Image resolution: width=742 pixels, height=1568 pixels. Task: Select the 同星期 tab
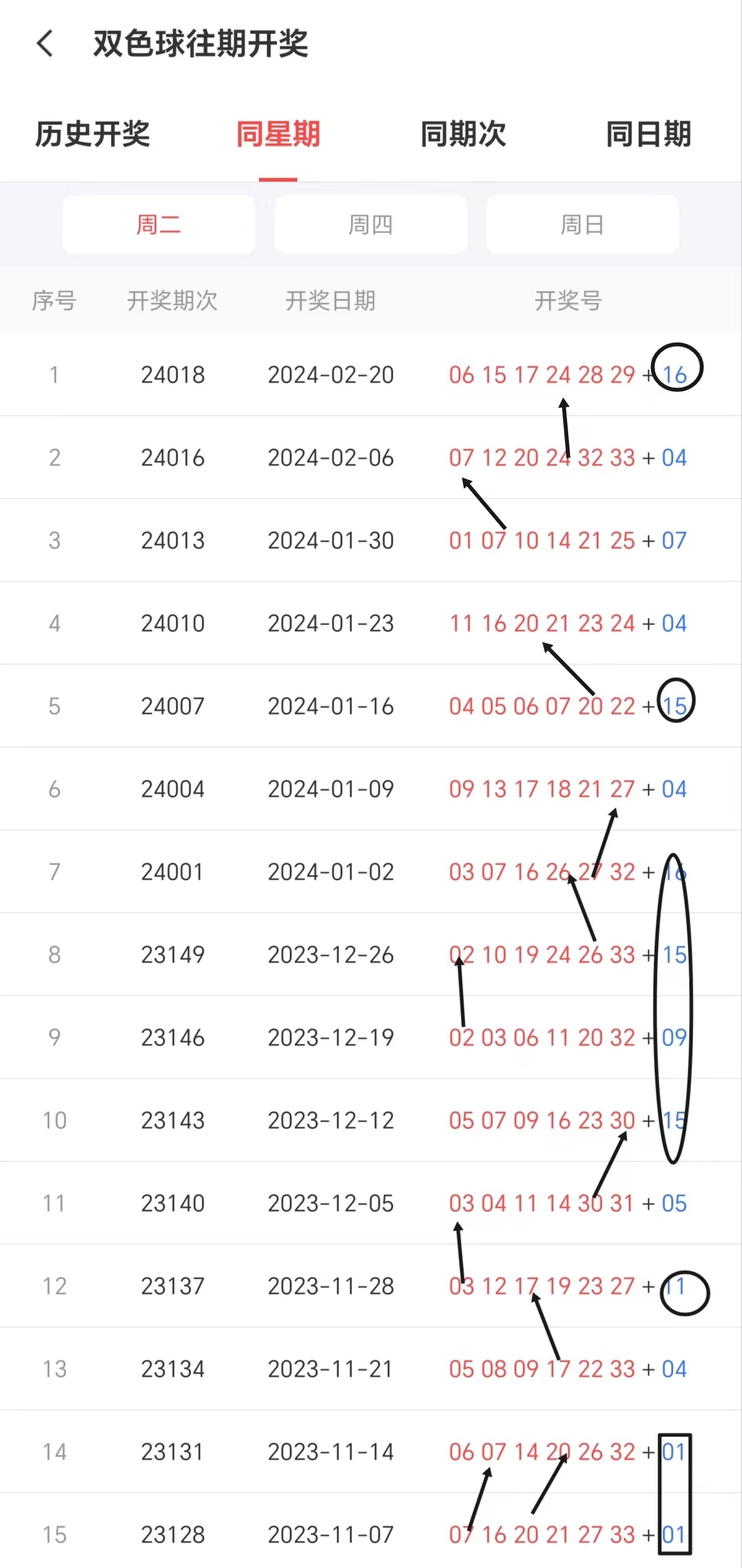pos(278,134)
